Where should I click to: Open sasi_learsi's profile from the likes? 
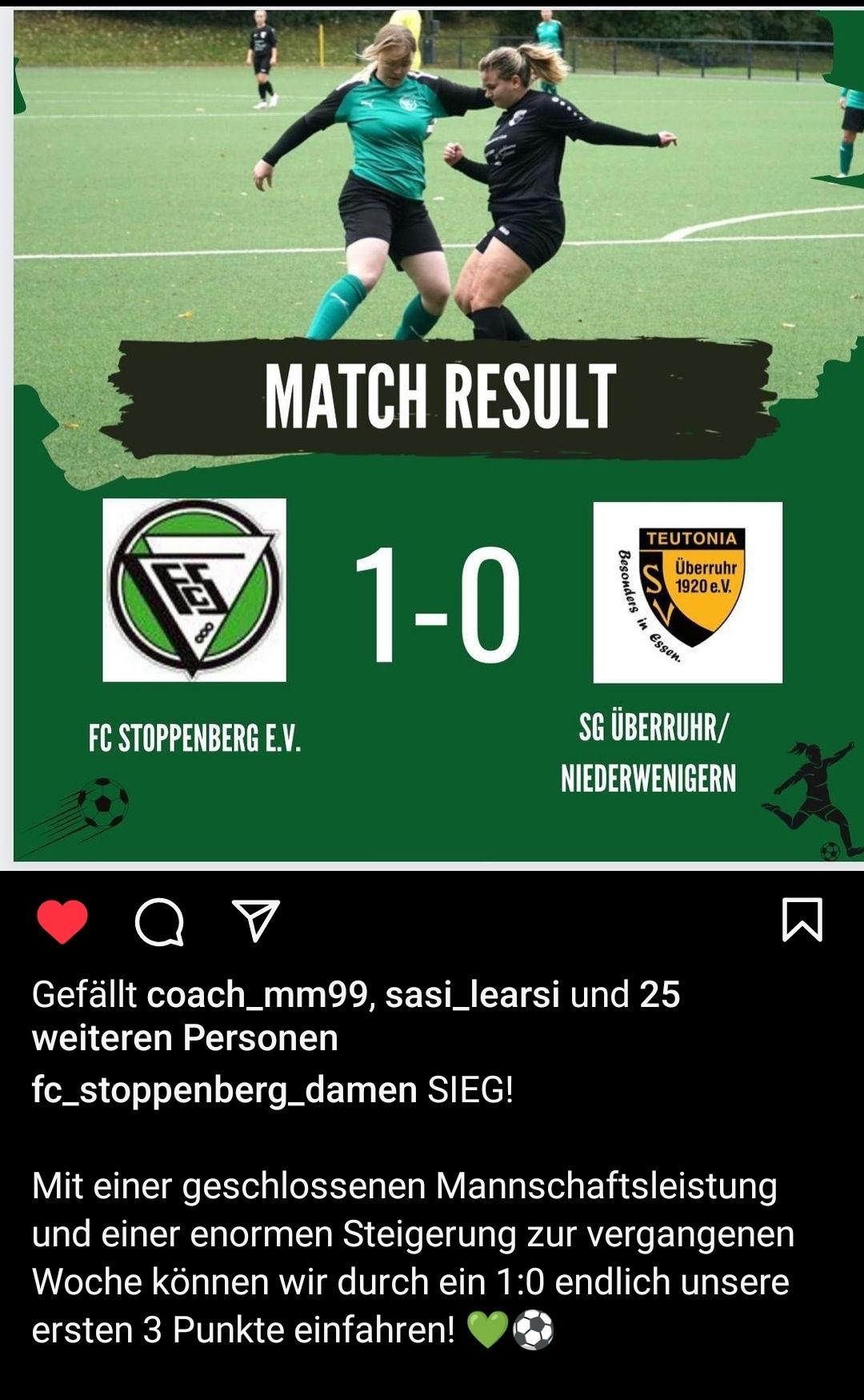coord(472,995)
